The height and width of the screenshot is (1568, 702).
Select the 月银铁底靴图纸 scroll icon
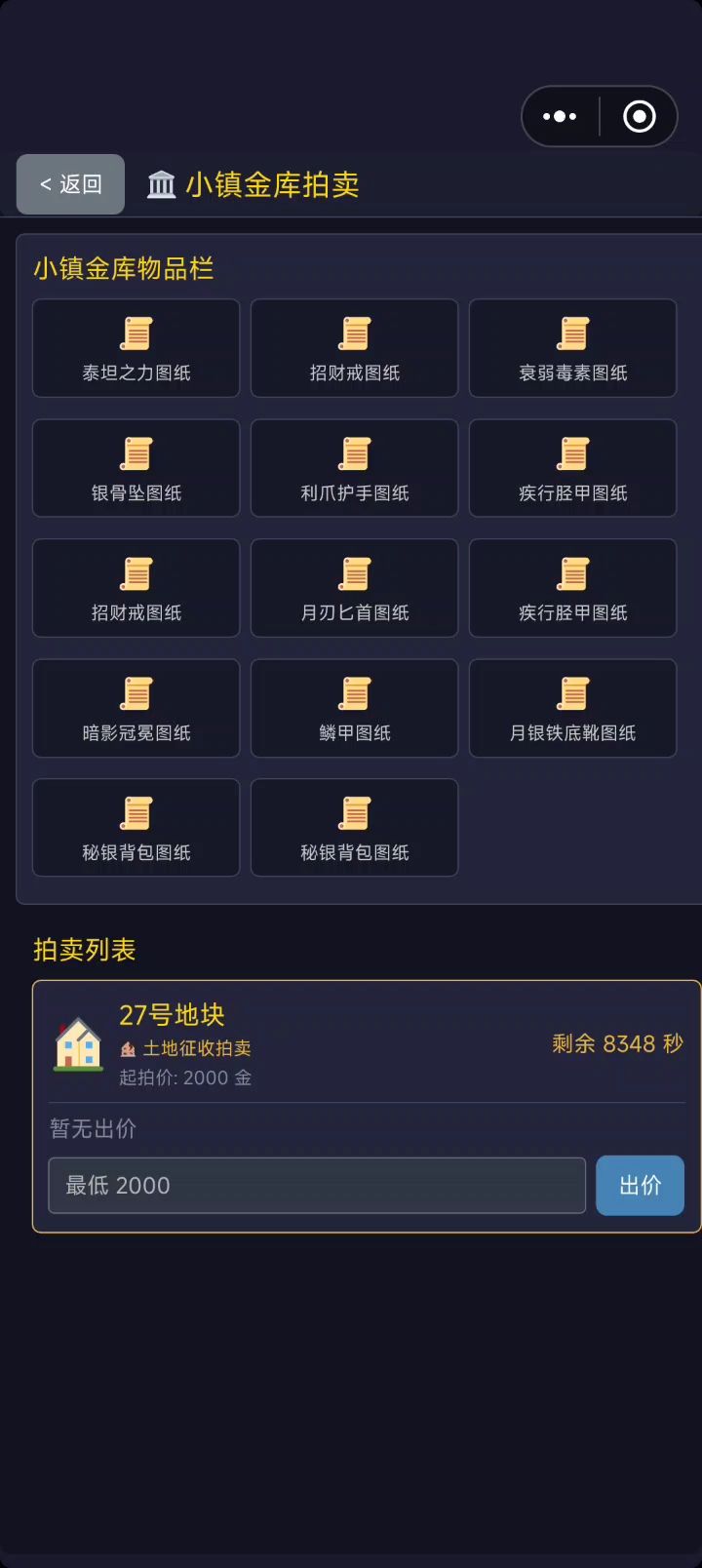572,692
